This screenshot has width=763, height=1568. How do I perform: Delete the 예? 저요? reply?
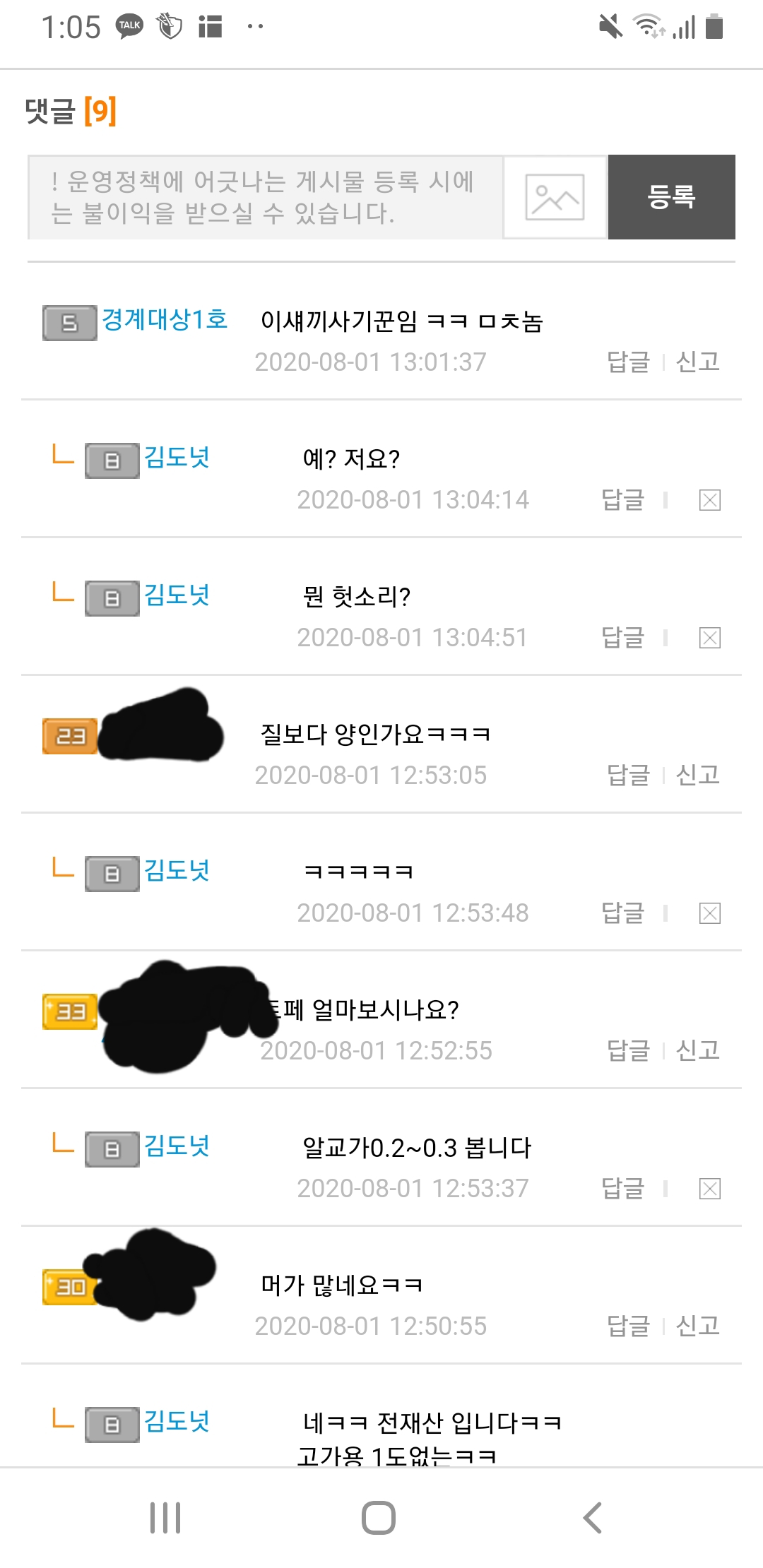click(x=709, y=500)
